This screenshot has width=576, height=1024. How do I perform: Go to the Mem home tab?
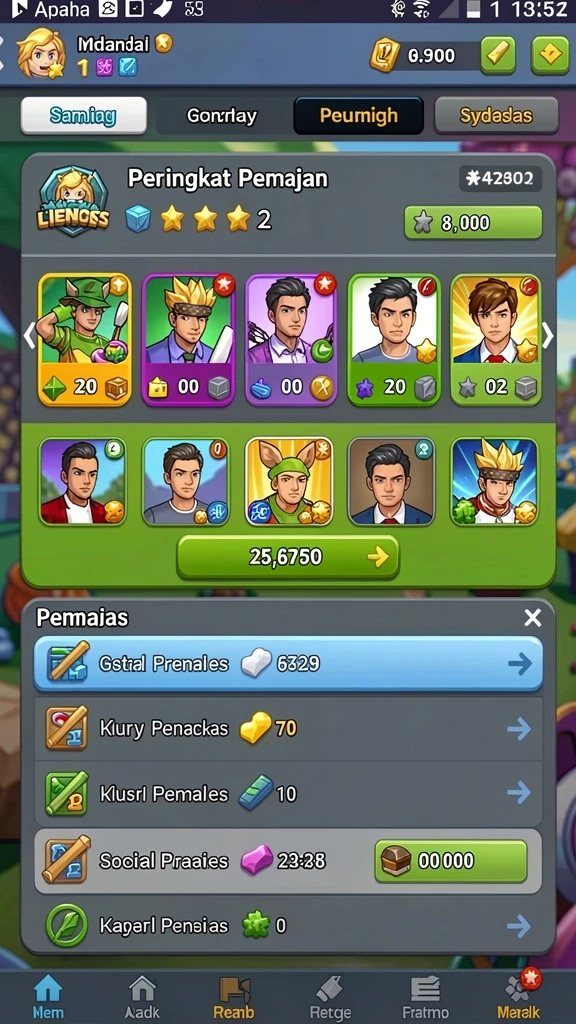coord(48,997)
